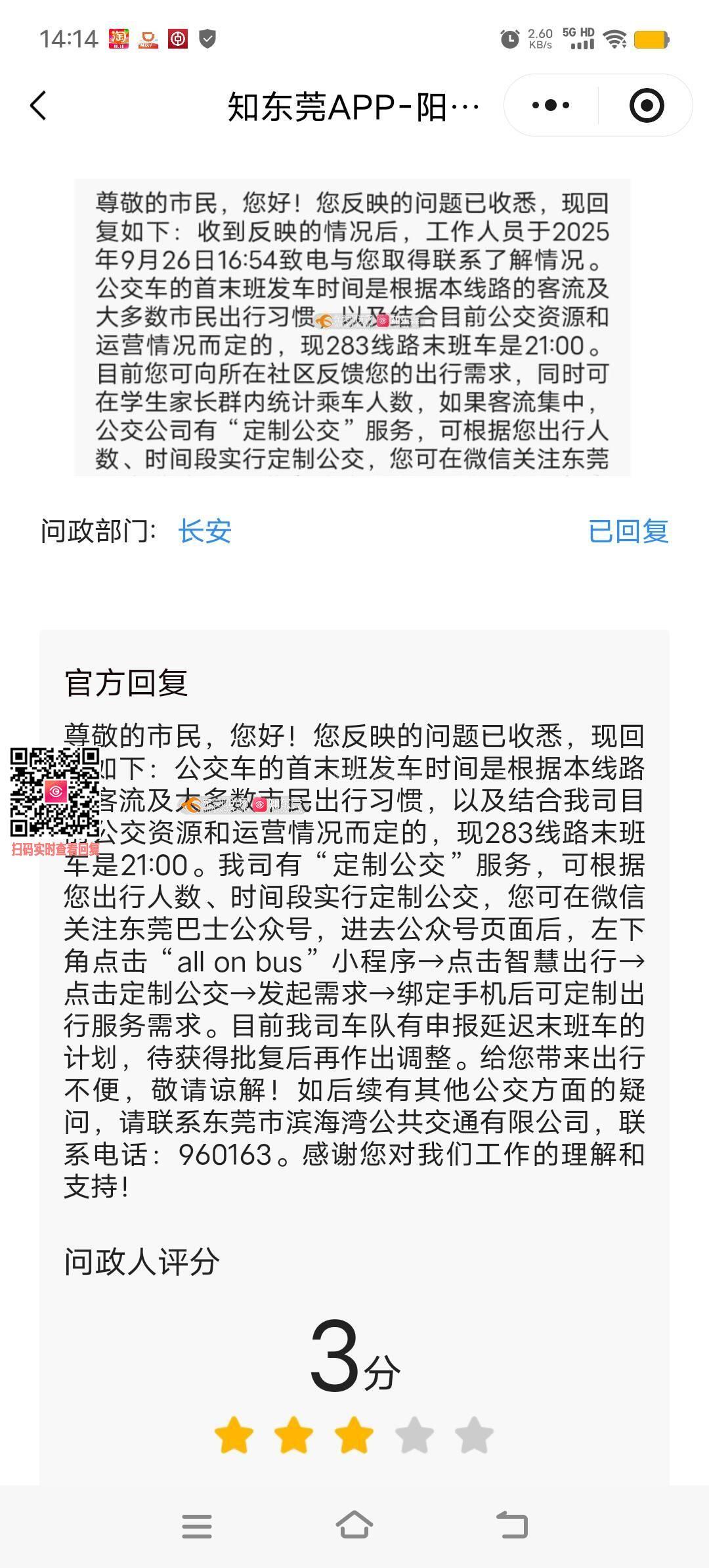
Task: Close the mini program via circle icon
Action: pyautogui.click(x=646, y=106)
